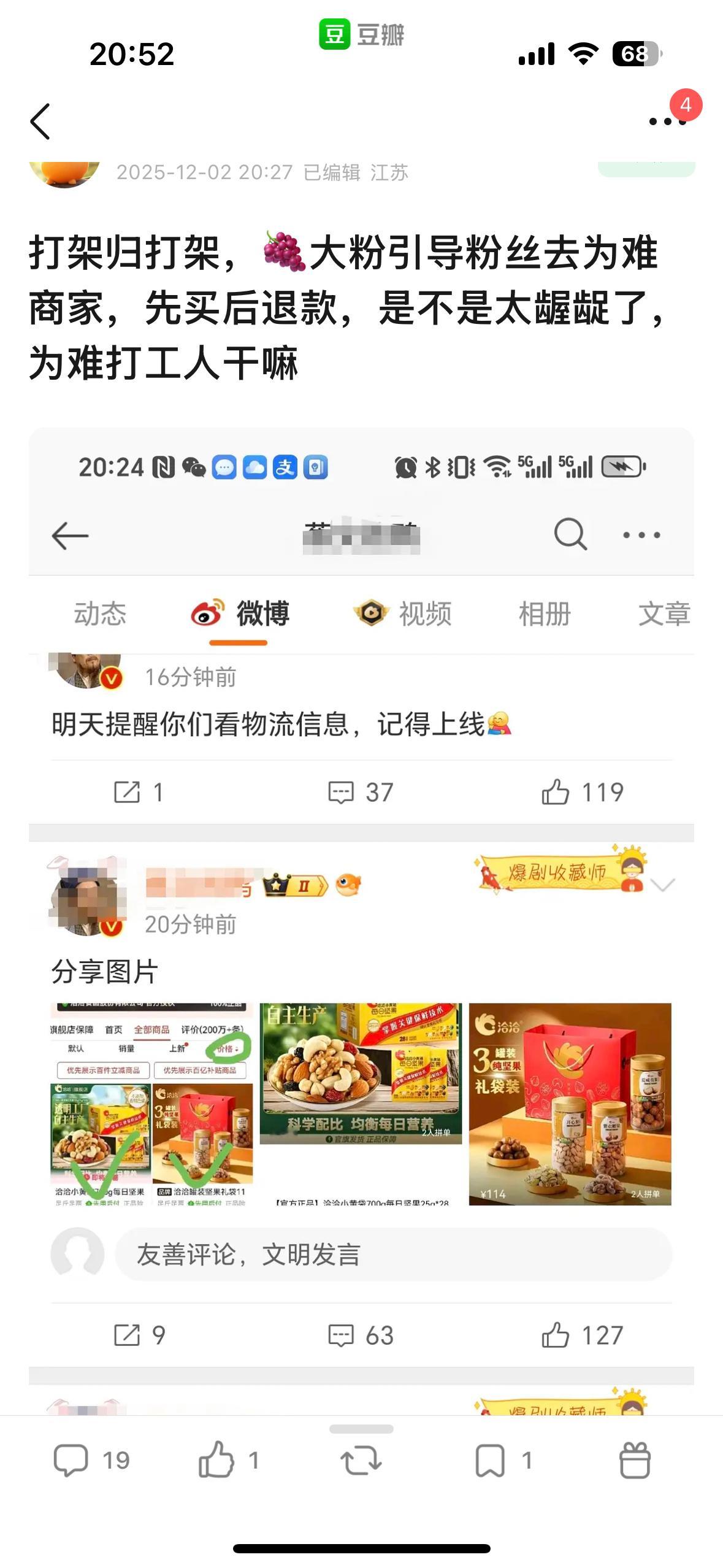Select the 动态 tab

(100, 613)
